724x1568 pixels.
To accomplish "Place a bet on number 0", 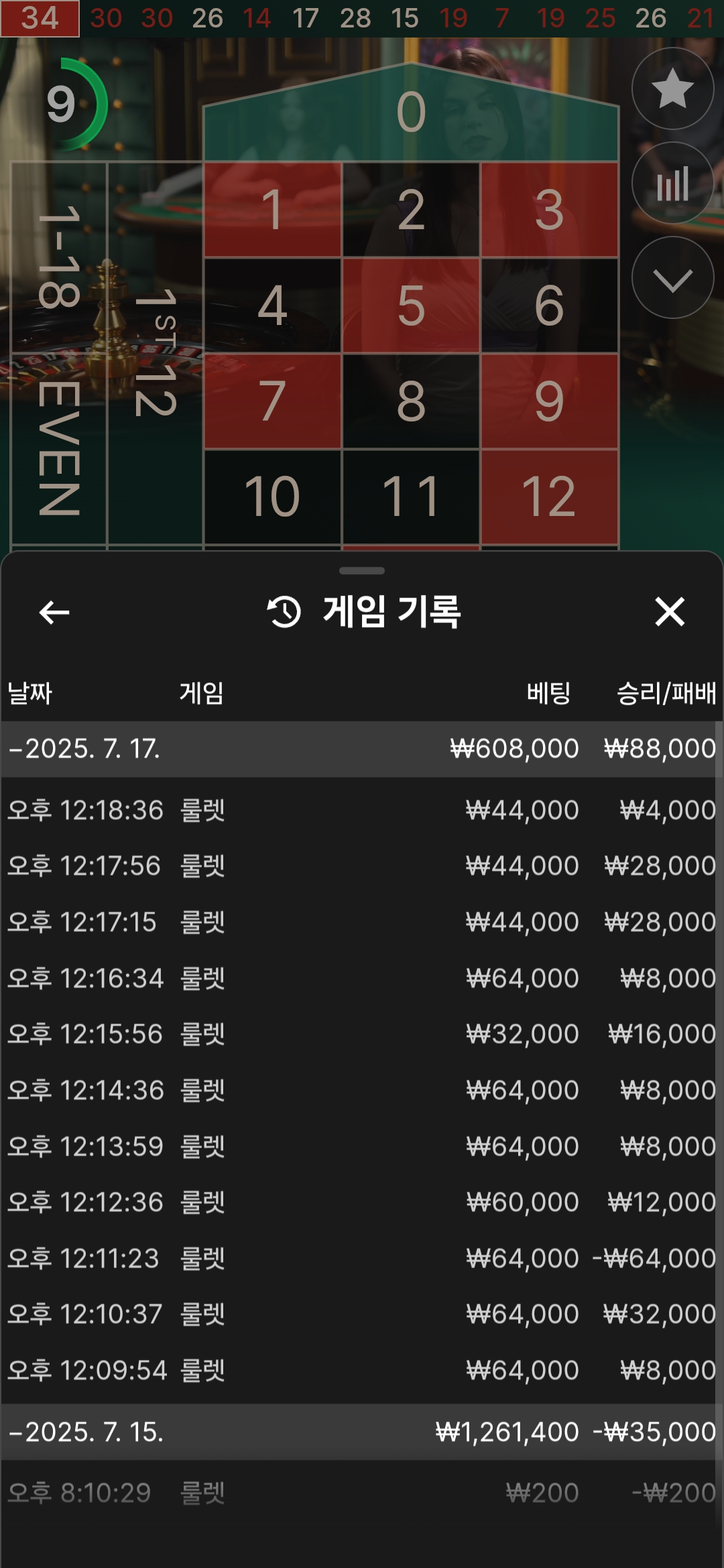I will click(411, 113).
